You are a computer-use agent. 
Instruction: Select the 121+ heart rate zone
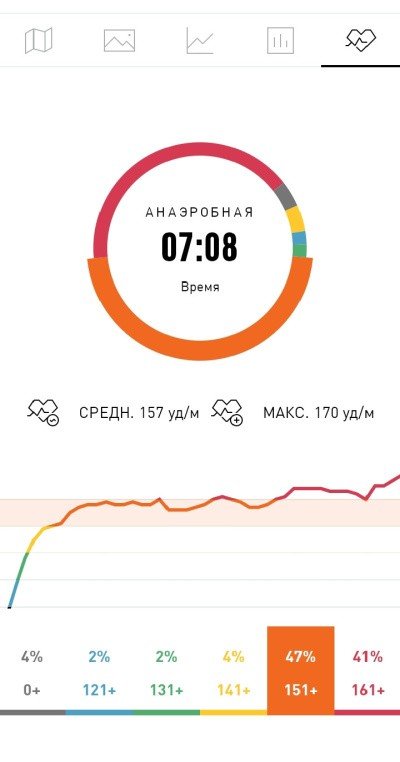[x=99, y=673]
